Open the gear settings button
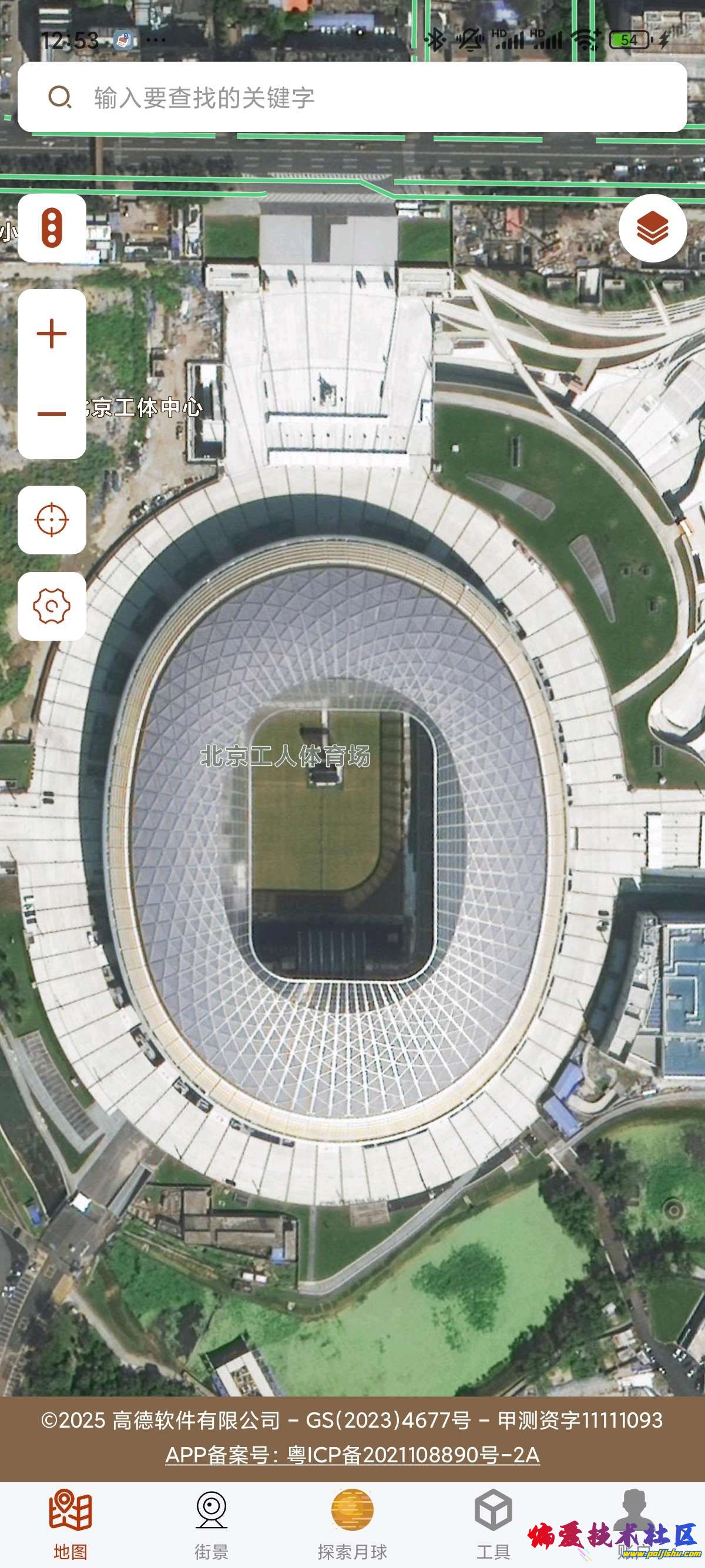 (x=52, y=606)
